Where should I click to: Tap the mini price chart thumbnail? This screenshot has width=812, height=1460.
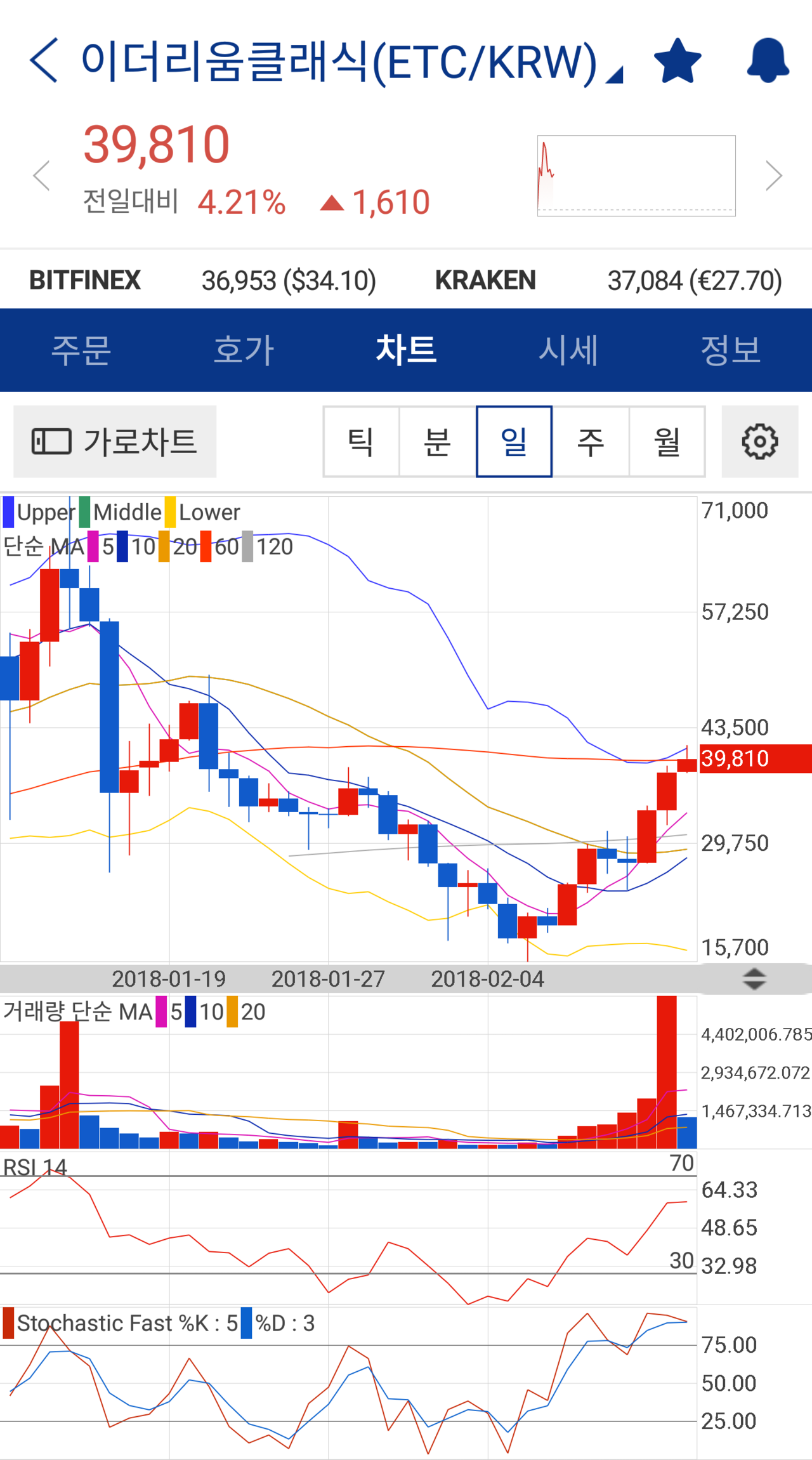coord(636,175)
